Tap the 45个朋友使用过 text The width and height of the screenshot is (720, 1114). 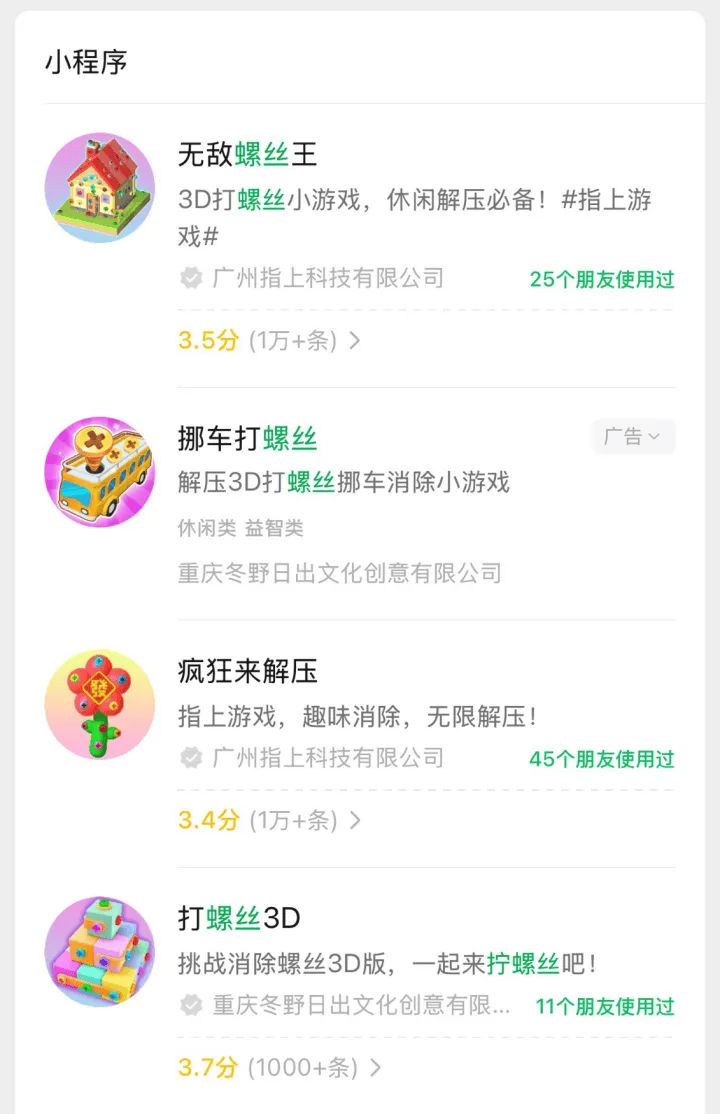(602, 759)
